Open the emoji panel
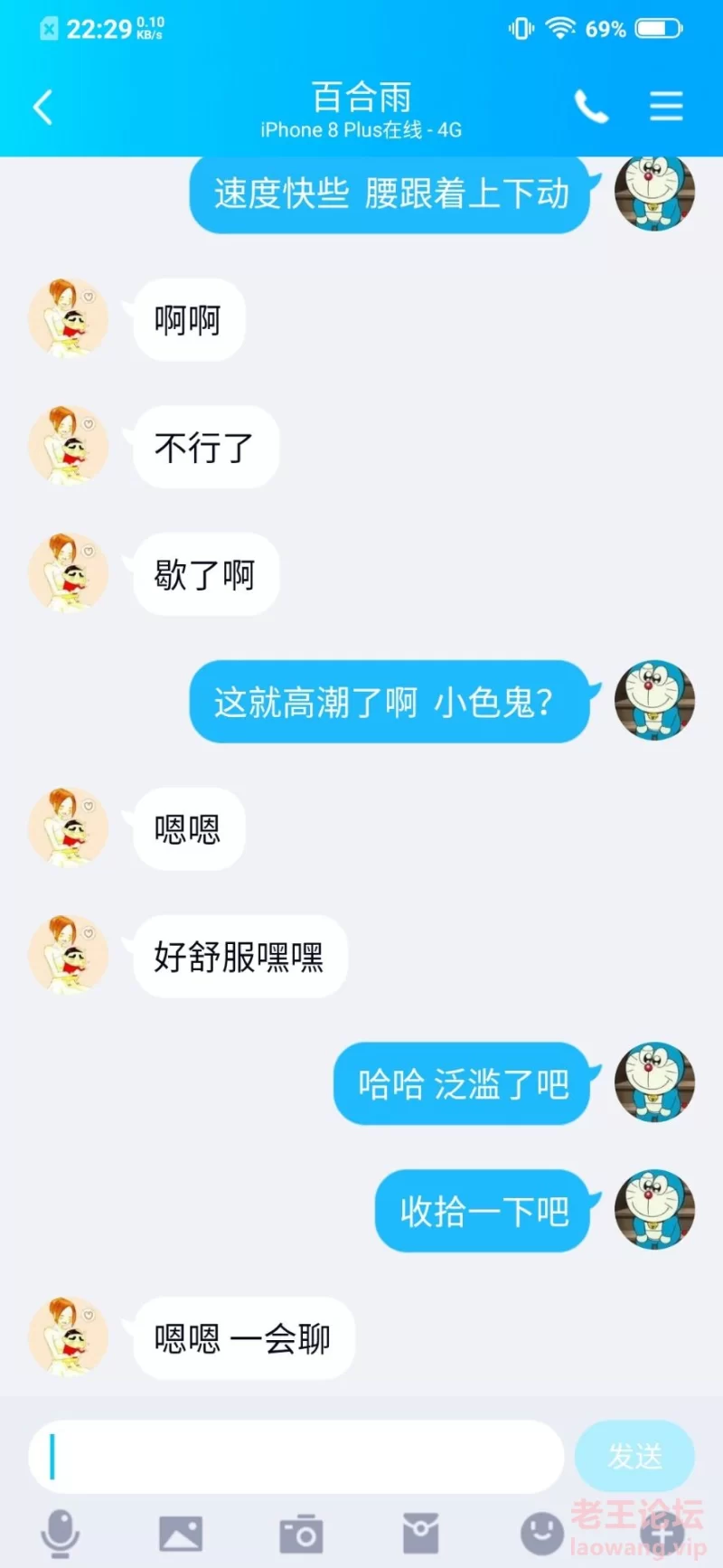This screenshot has height=1568, width=723. pos(541,1534)
